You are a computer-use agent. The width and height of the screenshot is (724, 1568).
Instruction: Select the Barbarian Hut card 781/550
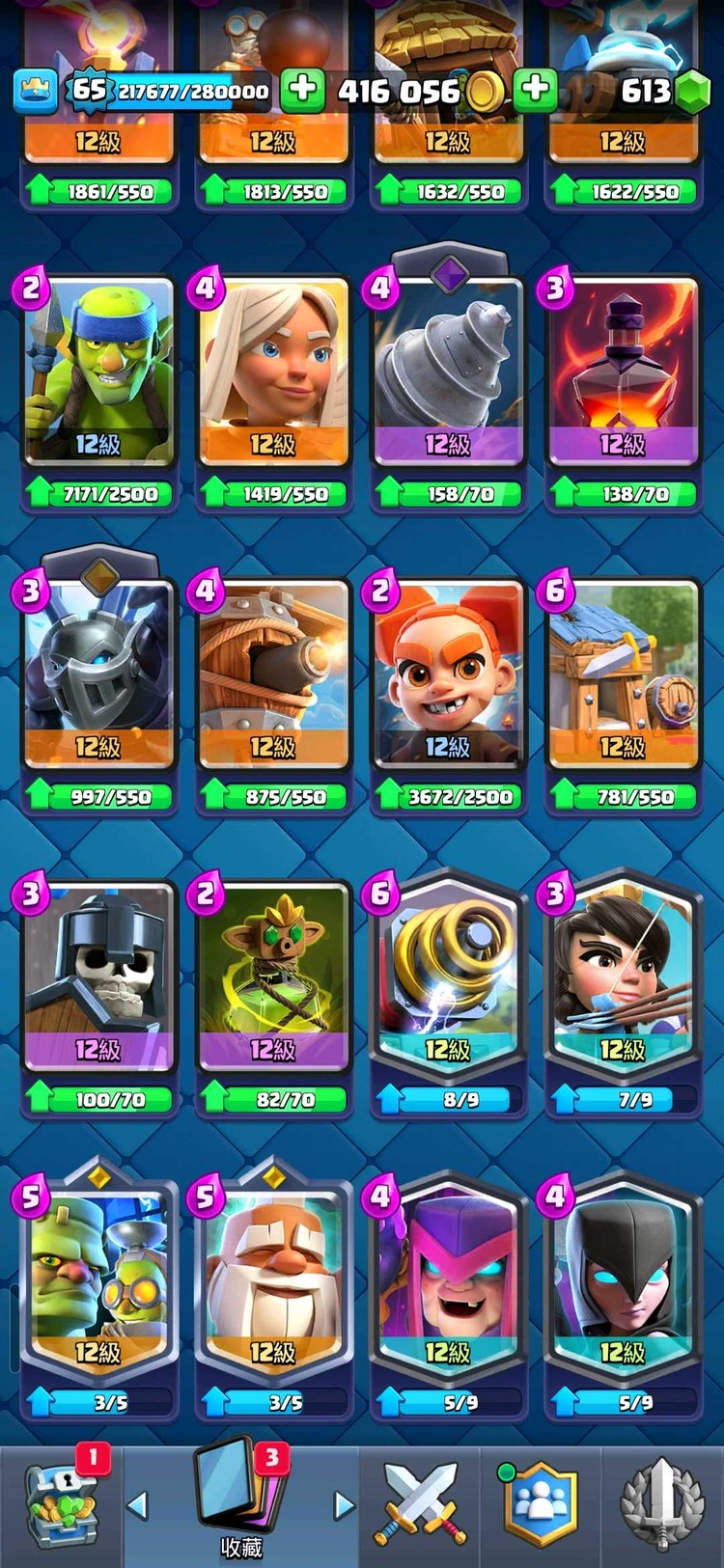point(623,675)
